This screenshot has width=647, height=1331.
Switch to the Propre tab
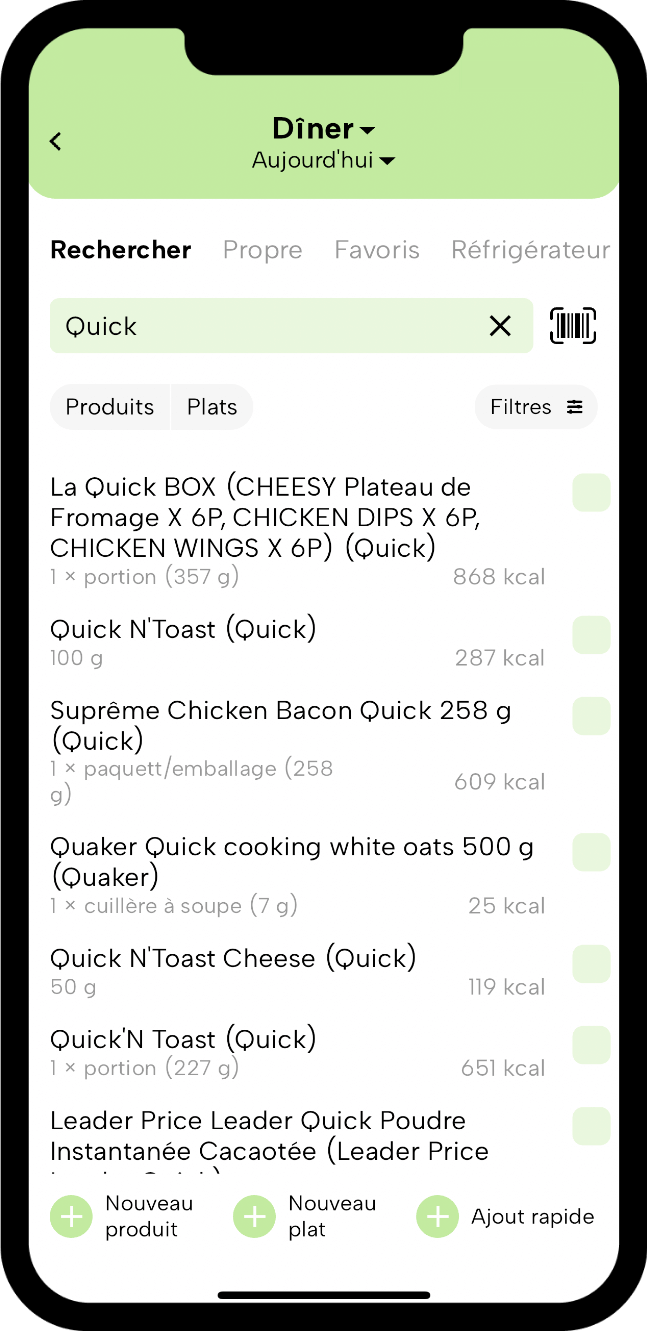coord(262,250)
